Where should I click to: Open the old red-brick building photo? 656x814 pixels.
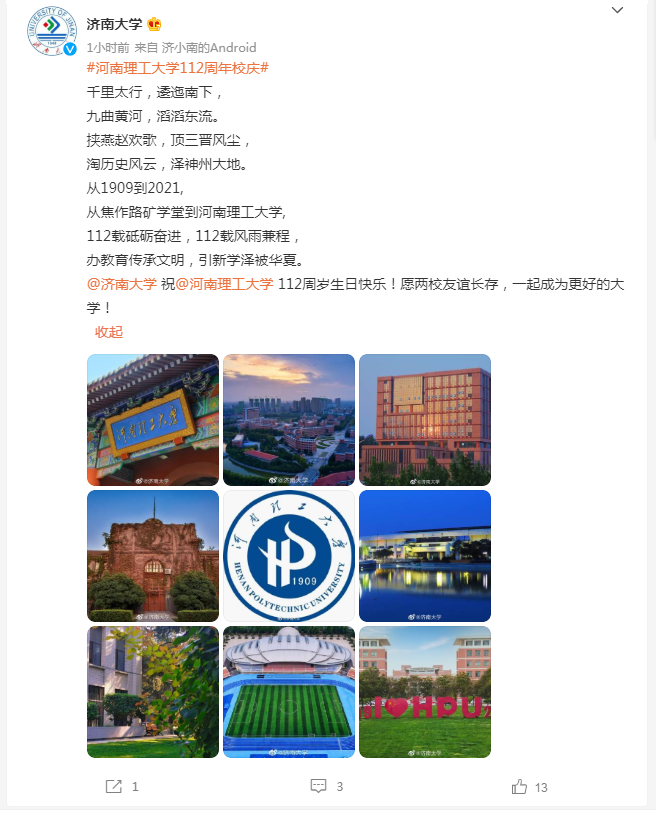153,556
